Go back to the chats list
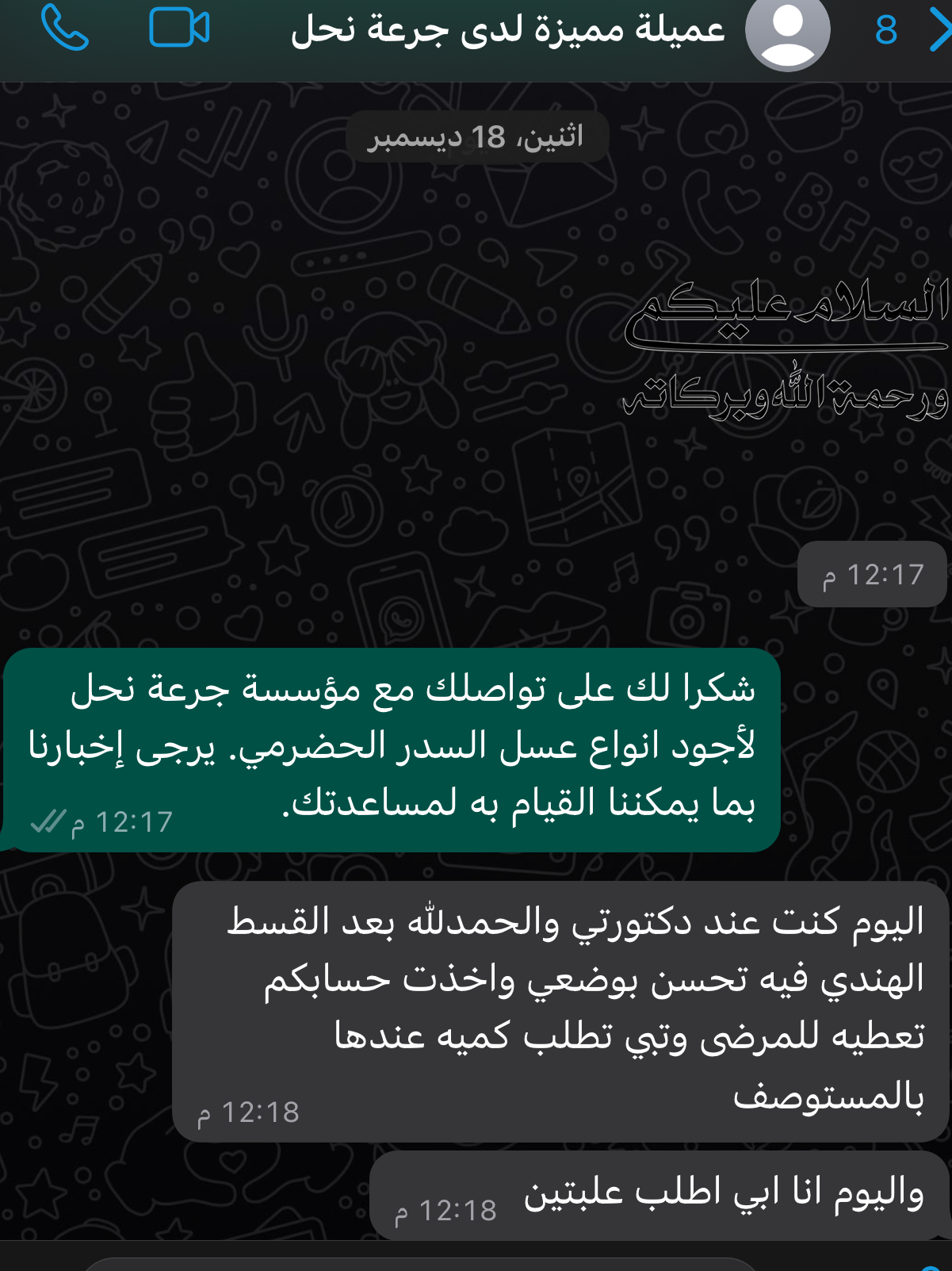This screenshot has width=952, height=1271. 939,30
